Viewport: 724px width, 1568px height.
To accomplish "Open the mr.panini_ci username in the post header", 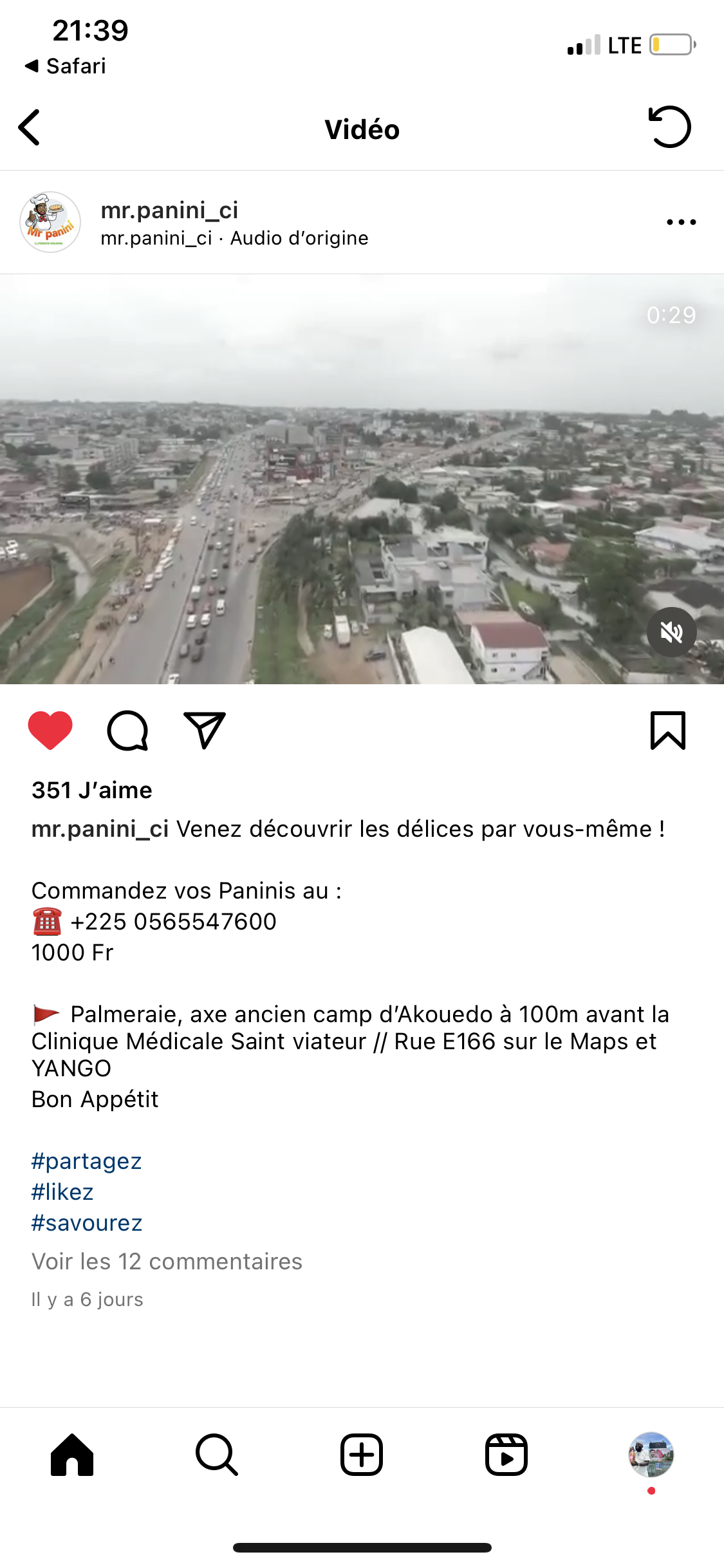I will pyautogui.click(x=169, y=210).
